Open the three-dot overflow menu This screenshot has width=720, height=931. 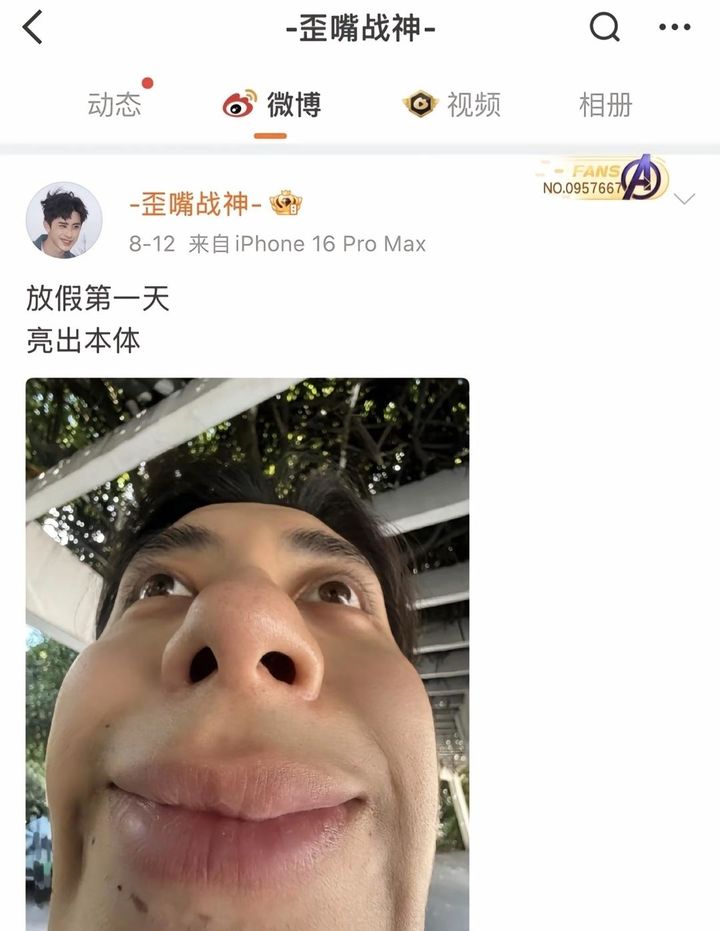[x=675, y=28]
